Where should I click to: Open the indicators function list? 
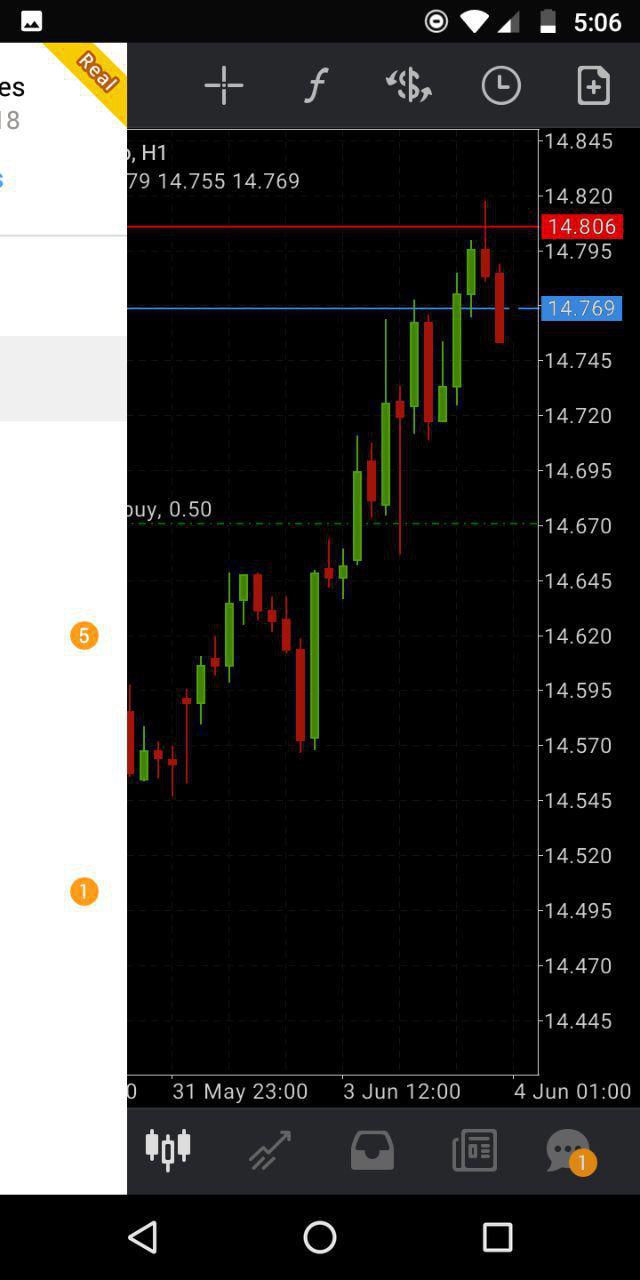click(316, 86)
